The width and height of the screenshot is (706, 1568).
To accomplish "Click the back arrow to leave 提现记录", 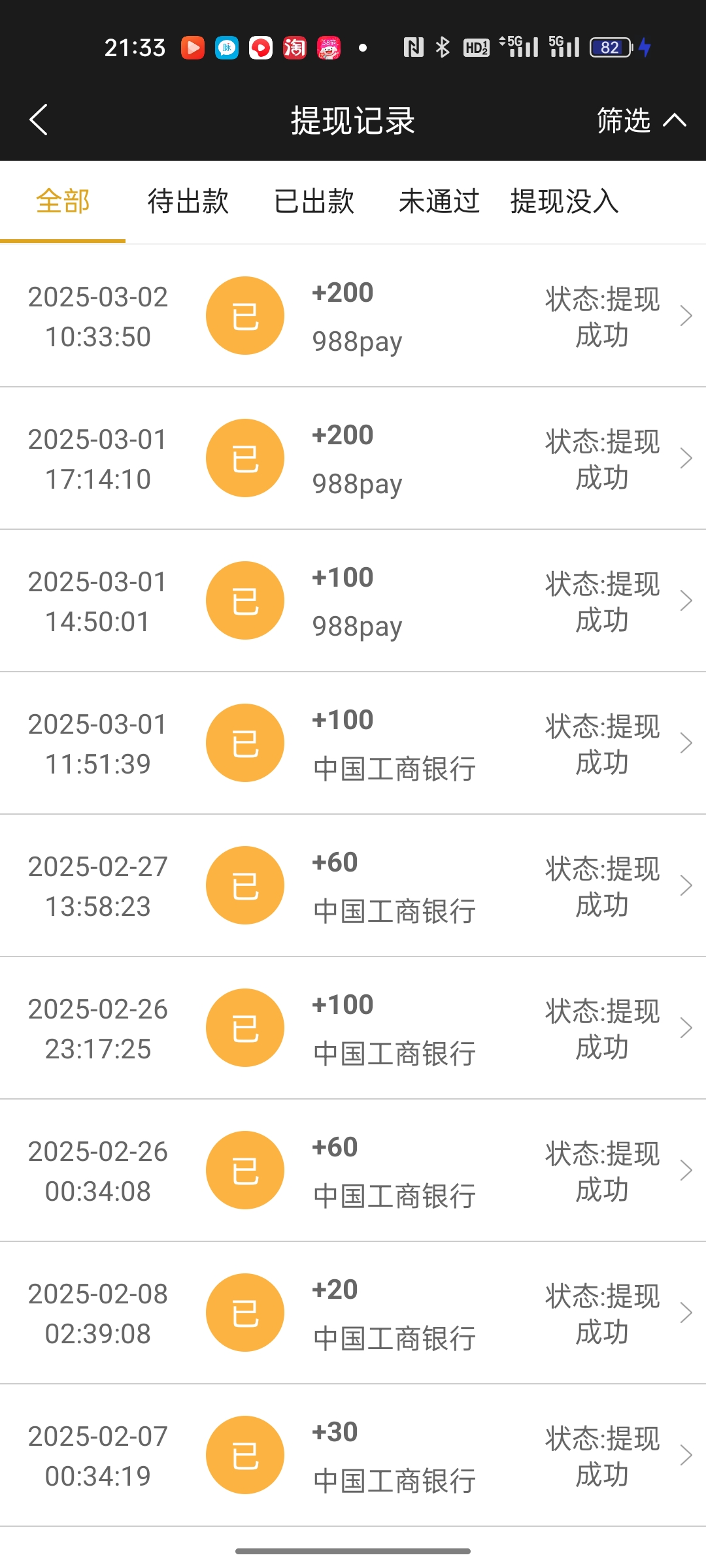I will (x=38, y=121).
